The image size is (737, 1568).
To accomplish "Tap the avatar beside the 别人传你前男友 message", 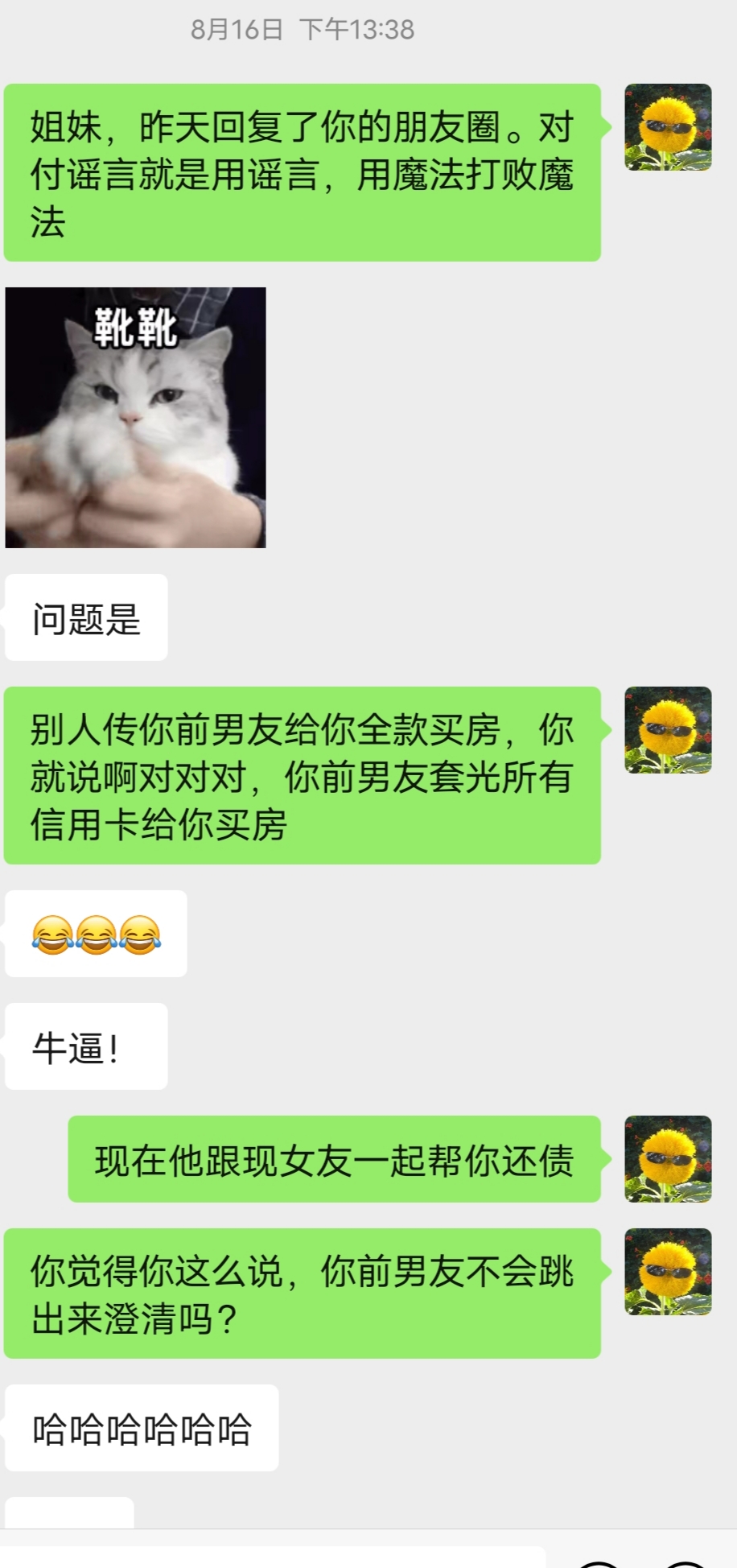I will click(x=668, y=730).
